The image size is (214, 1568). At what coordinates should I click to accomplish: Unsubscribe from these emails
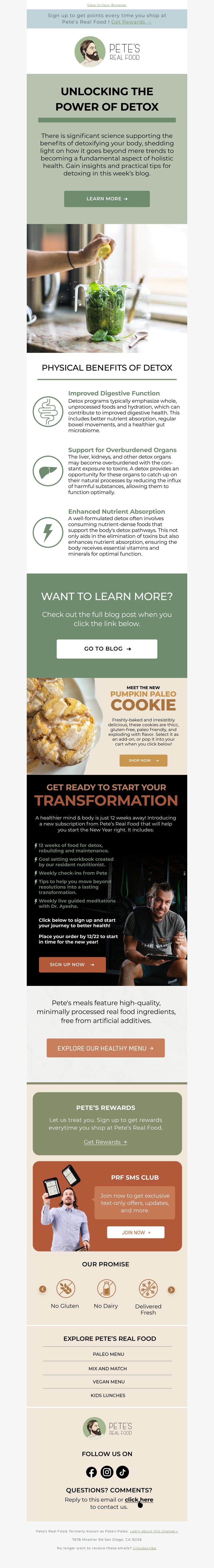pyautogui.click(x=144, y=1548)
